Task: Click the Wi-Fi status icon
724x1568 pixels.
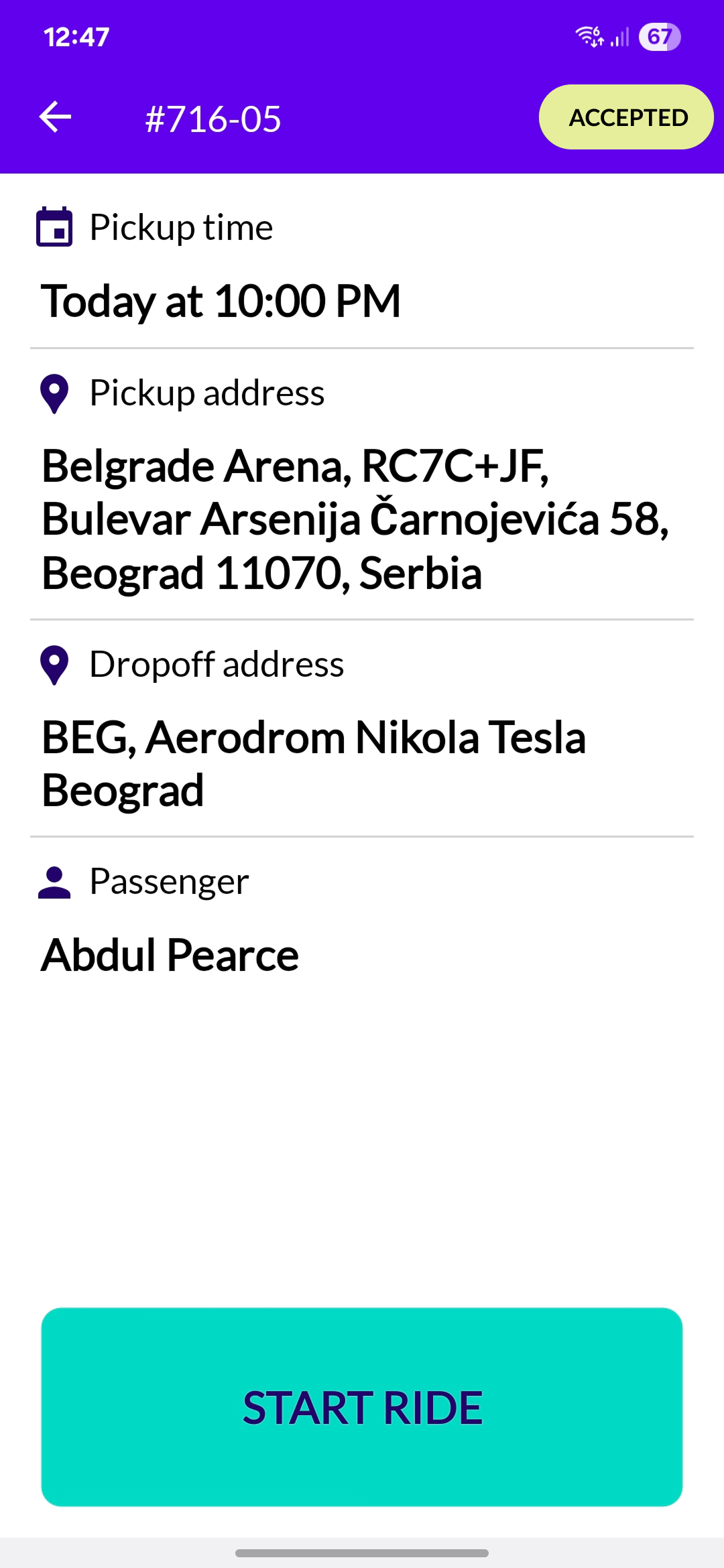Action: pyautogui.click(x=590, y=37)
